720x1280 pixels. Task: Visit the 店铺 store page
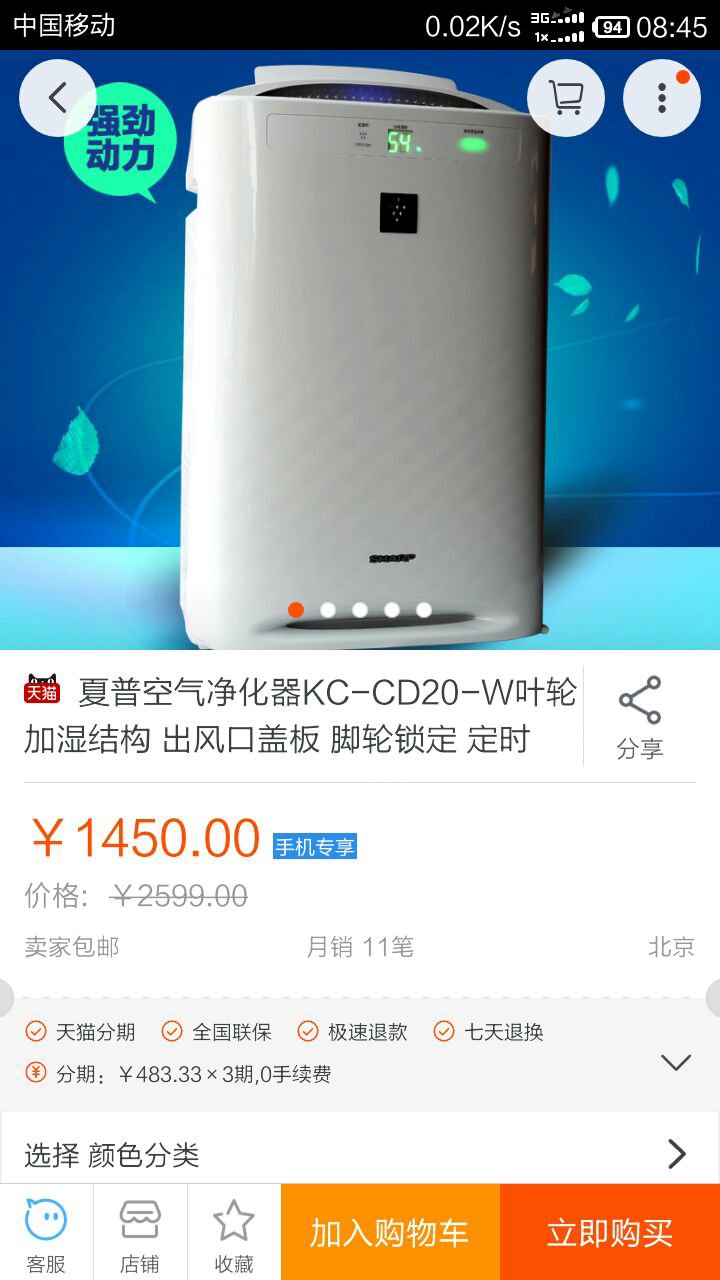(x=140, y=1234)
